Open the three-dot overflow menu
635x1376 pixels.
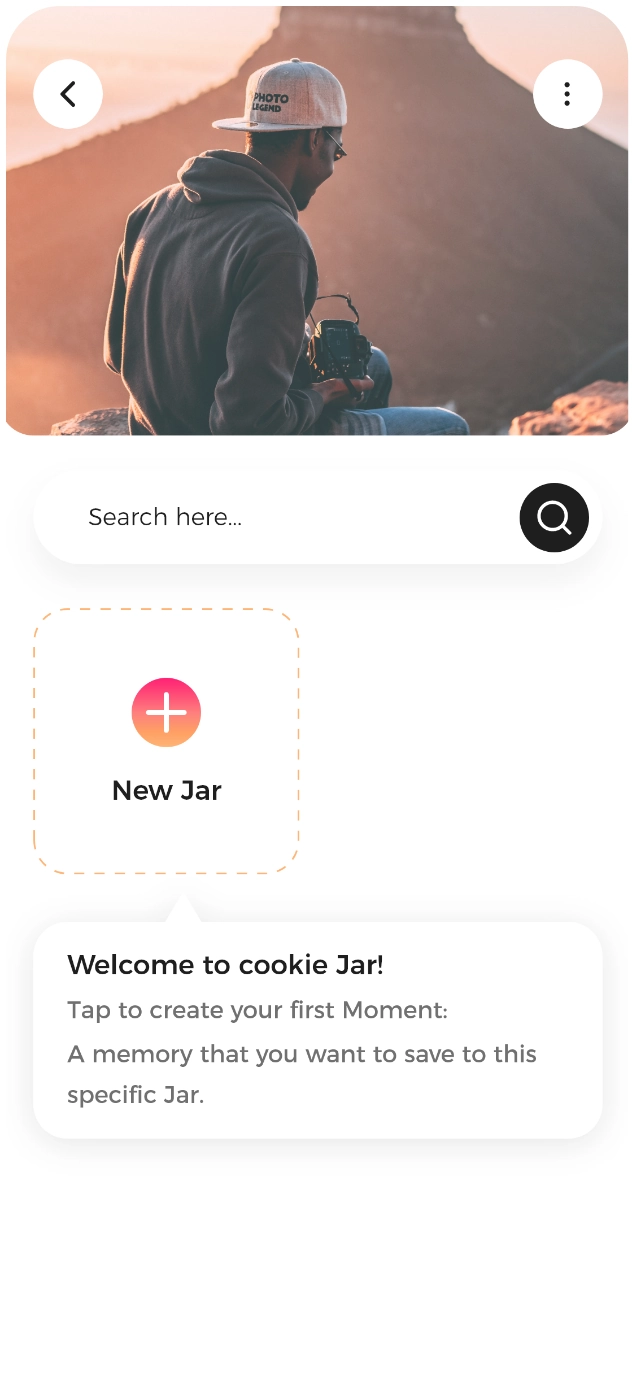point(567,94)
